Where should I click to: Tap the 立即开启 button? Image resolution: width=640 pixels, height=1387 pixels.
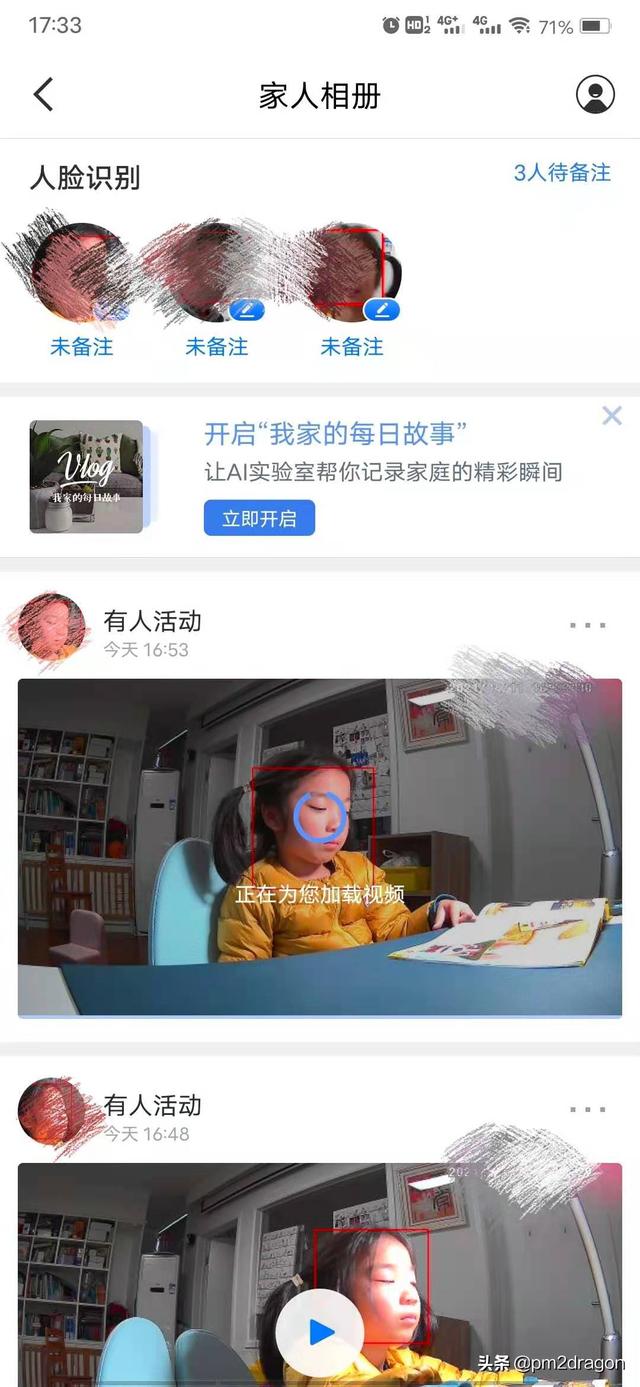[x=259, y=518]
